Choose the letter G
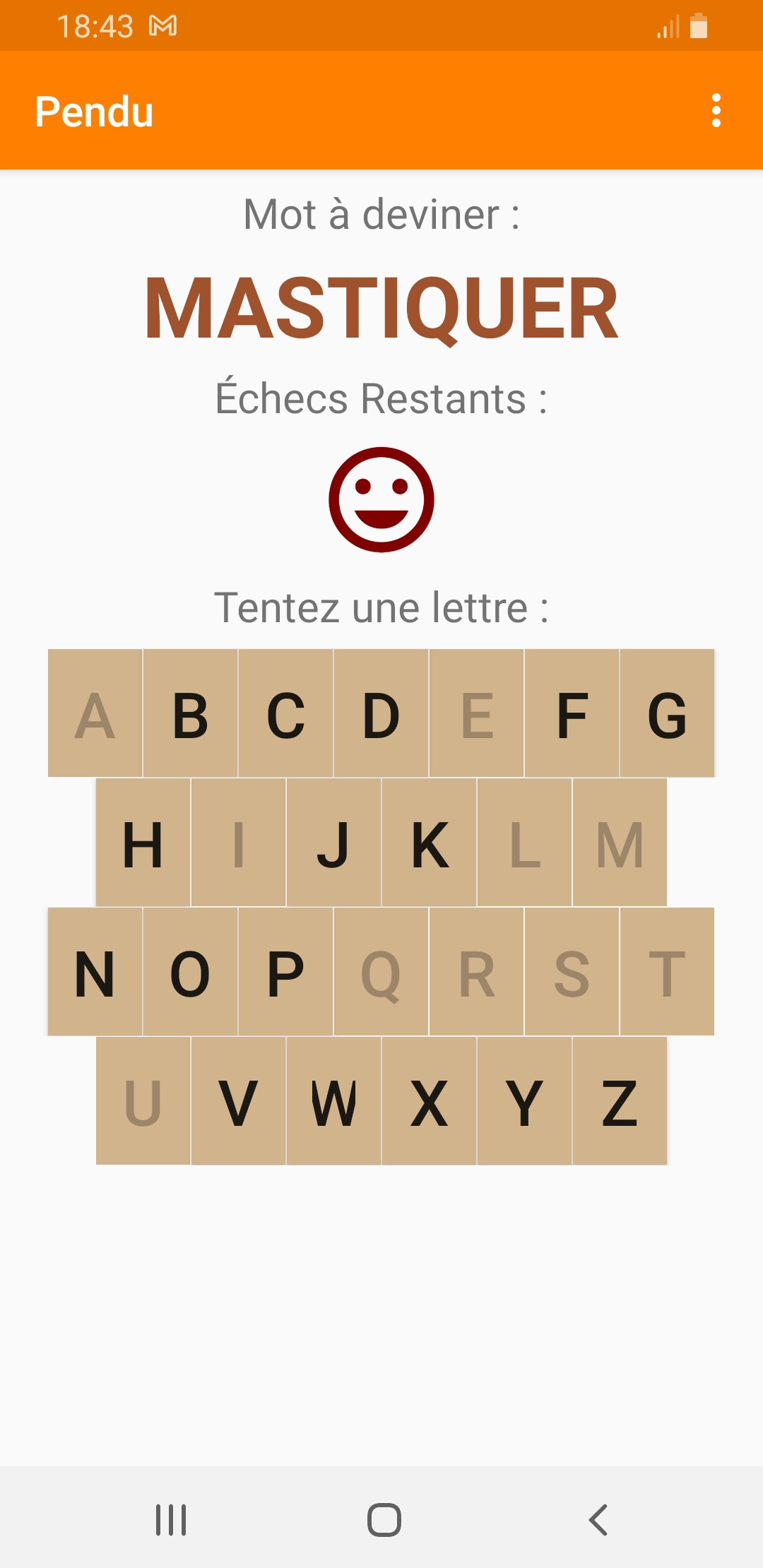Viewport: 763px width, 1568px height. 667,713
